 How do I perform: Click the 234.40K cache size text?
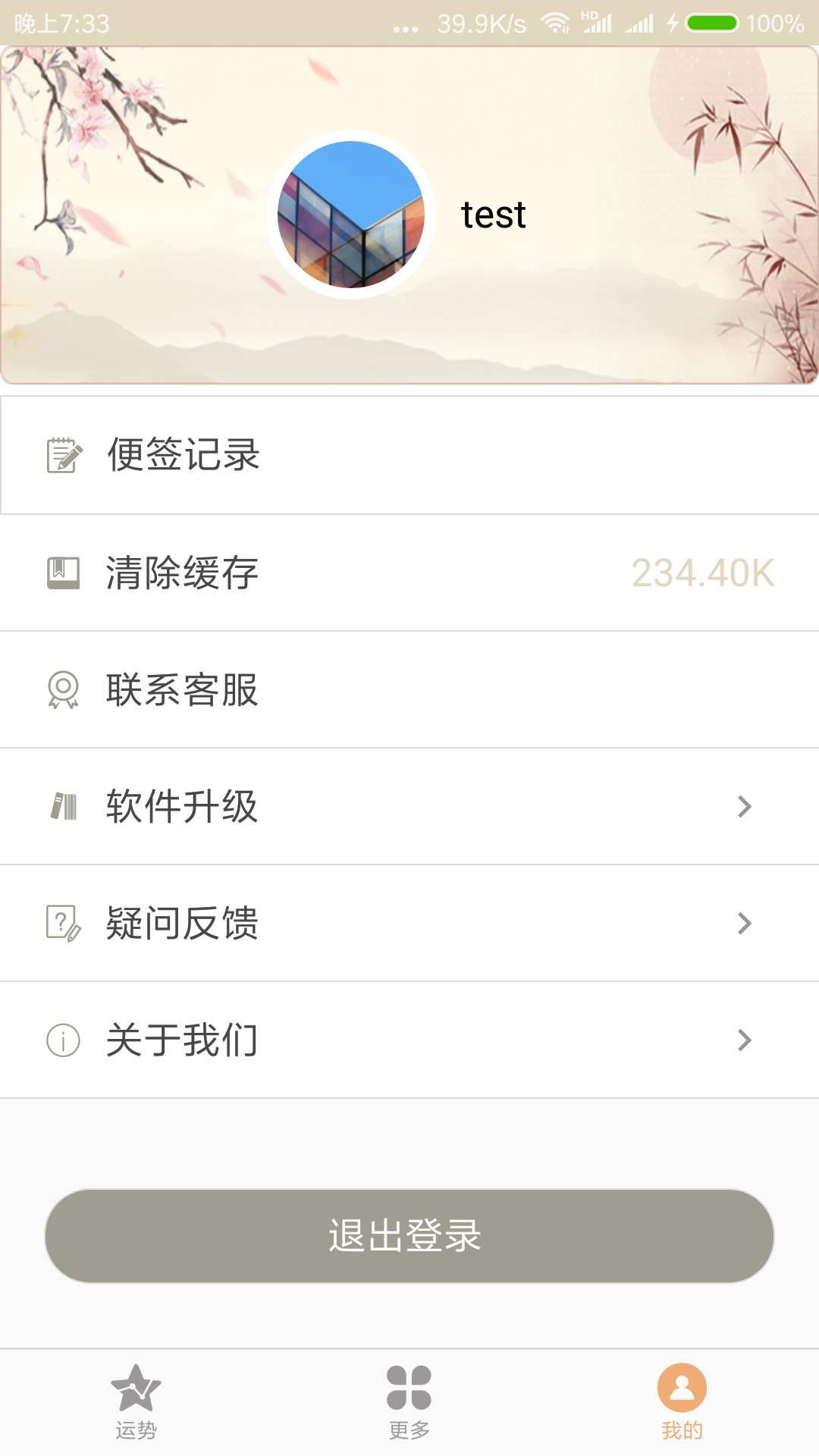pos(703,573)
